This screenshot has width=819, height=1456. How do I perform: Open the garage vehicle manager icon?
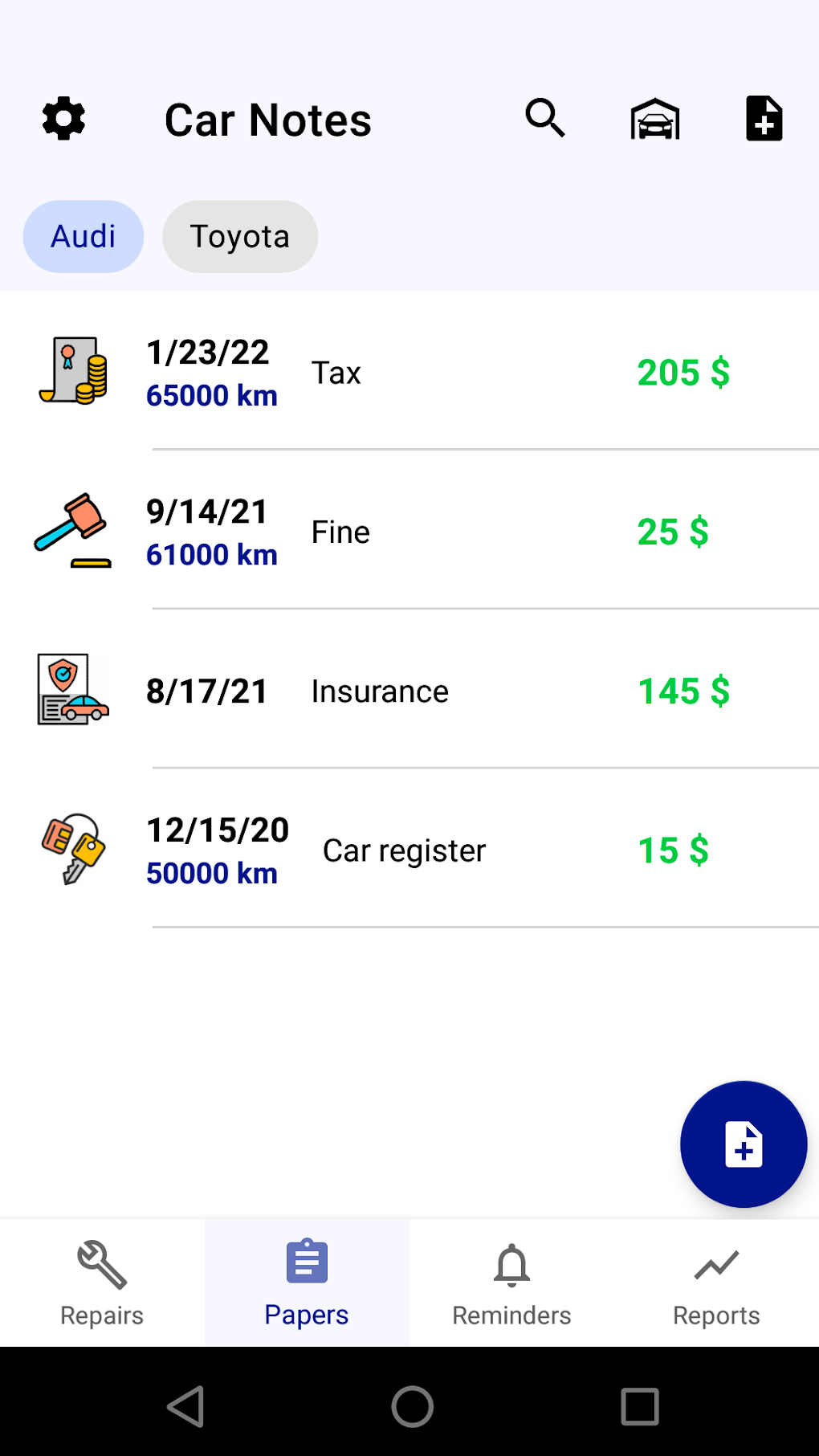coord(654,118)
